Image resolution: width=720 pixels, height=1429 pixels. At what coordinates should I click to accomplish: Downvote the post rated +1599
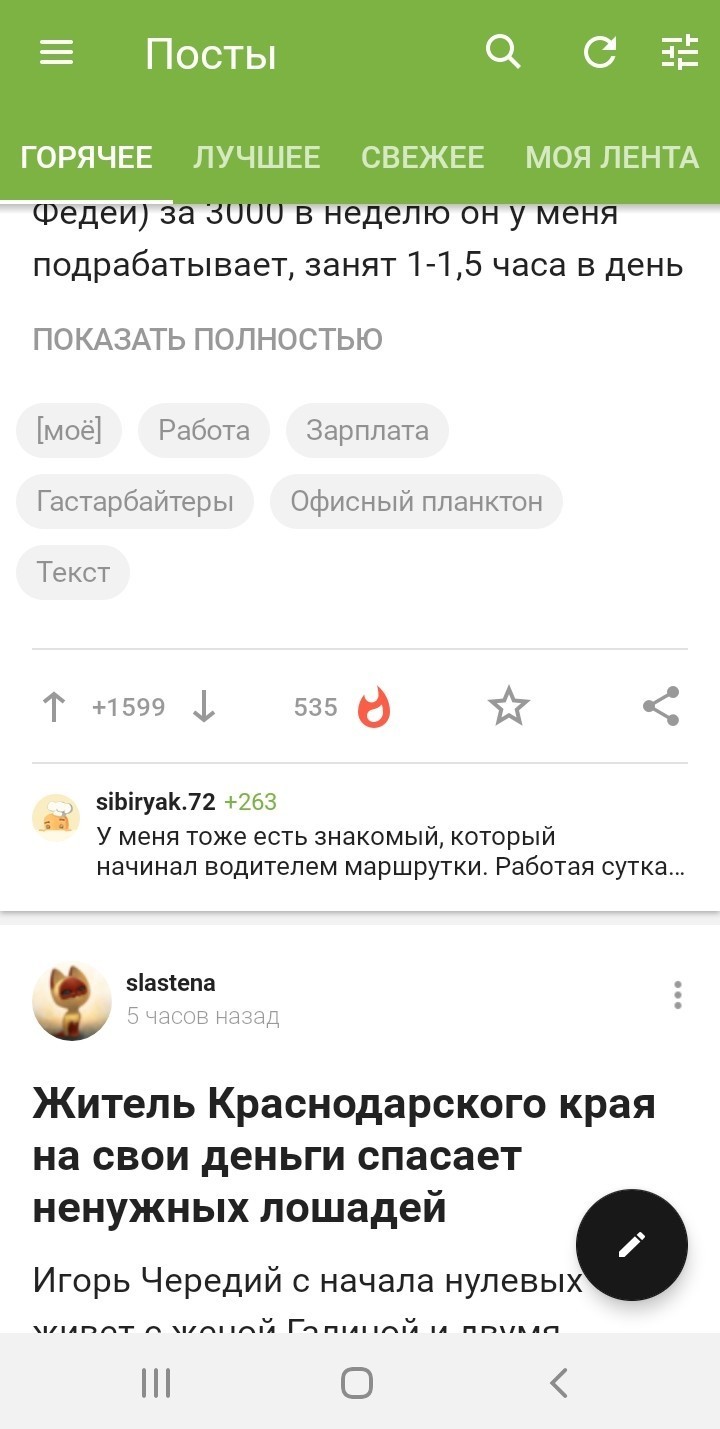204,708
